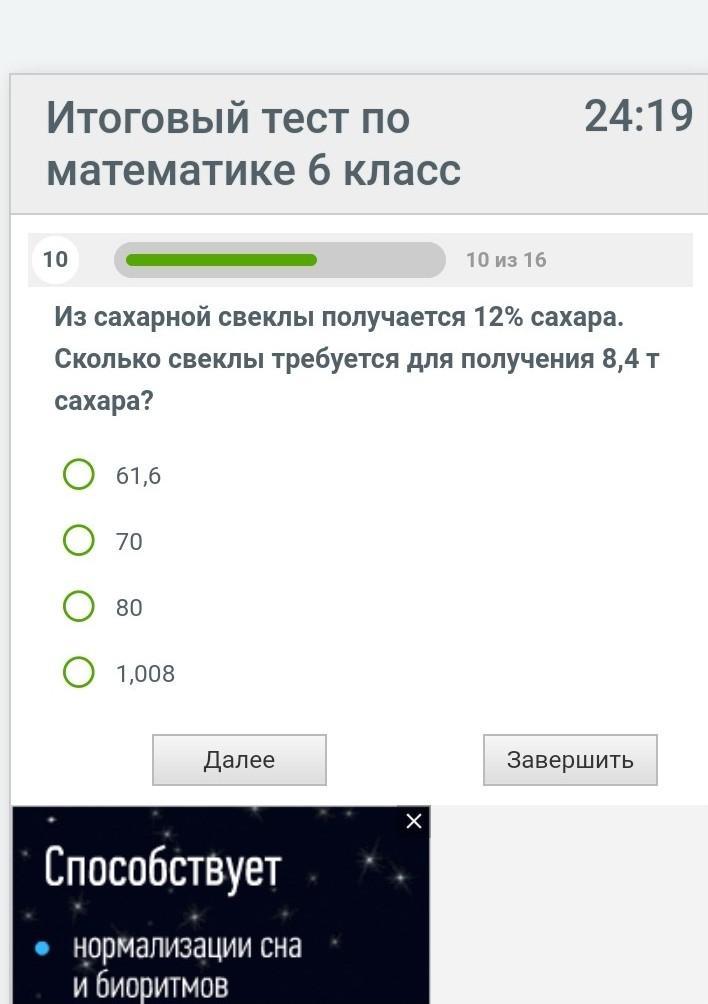Mark 80 as the answer
The image size is (708, 1004).
pyautogui.click(x=79, y=607)
